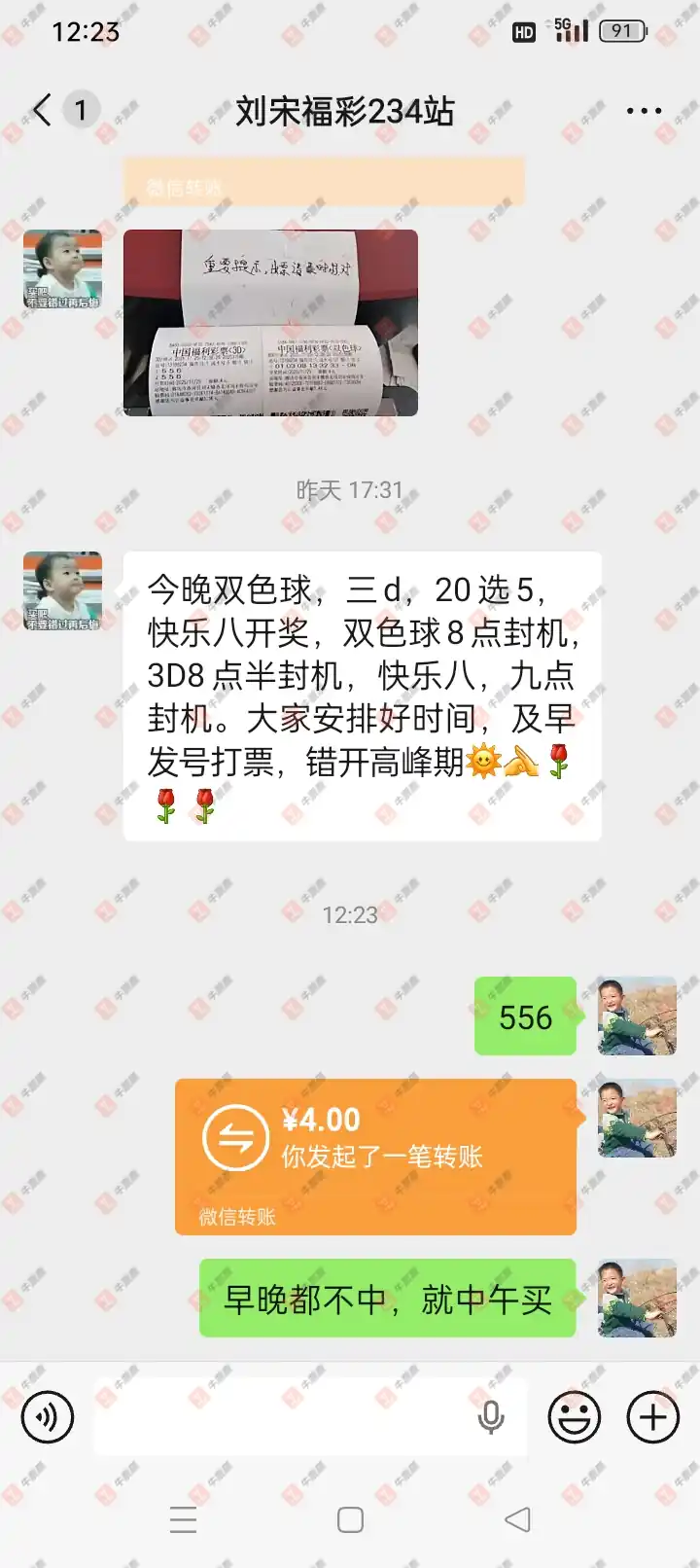The image size is (700, 1568).
Task: Tap the microphone dictation icon
Action: pos(491,1417)
